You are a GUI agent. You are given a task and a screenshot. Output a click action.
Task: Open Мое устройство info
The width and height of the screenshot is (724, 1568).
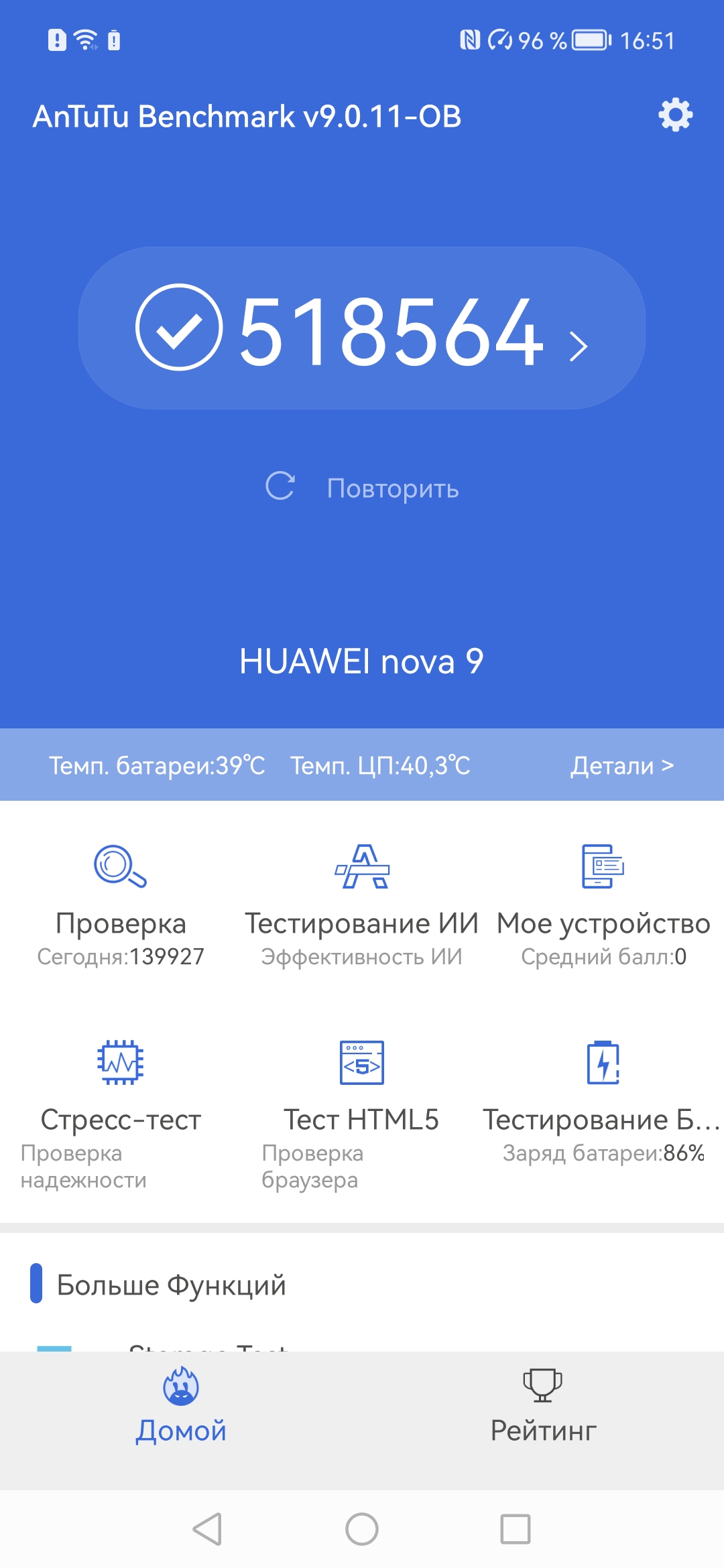(x=603, y=905)
